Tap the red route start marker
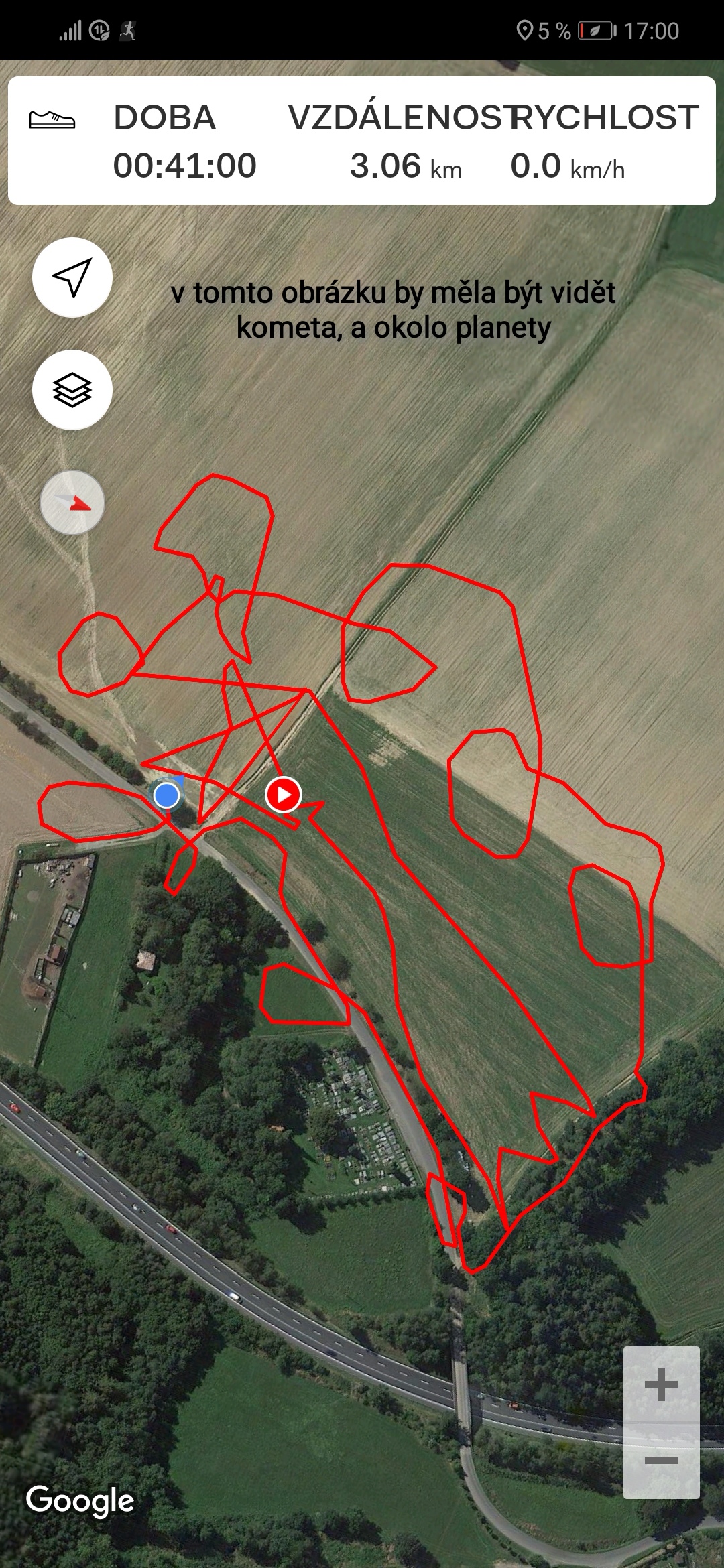Viewport: 724px width, 1568px height. pyautogui.click(x=284, y=795)
